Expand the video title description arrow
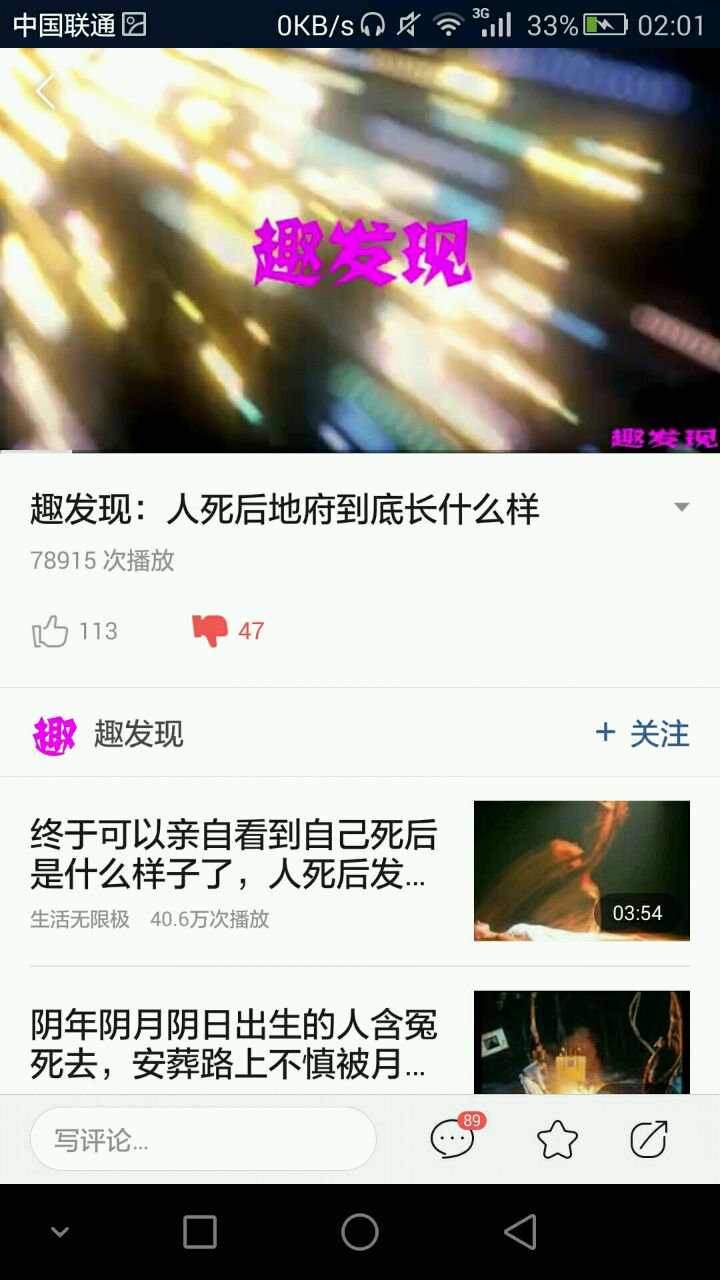 pos(682,507)
